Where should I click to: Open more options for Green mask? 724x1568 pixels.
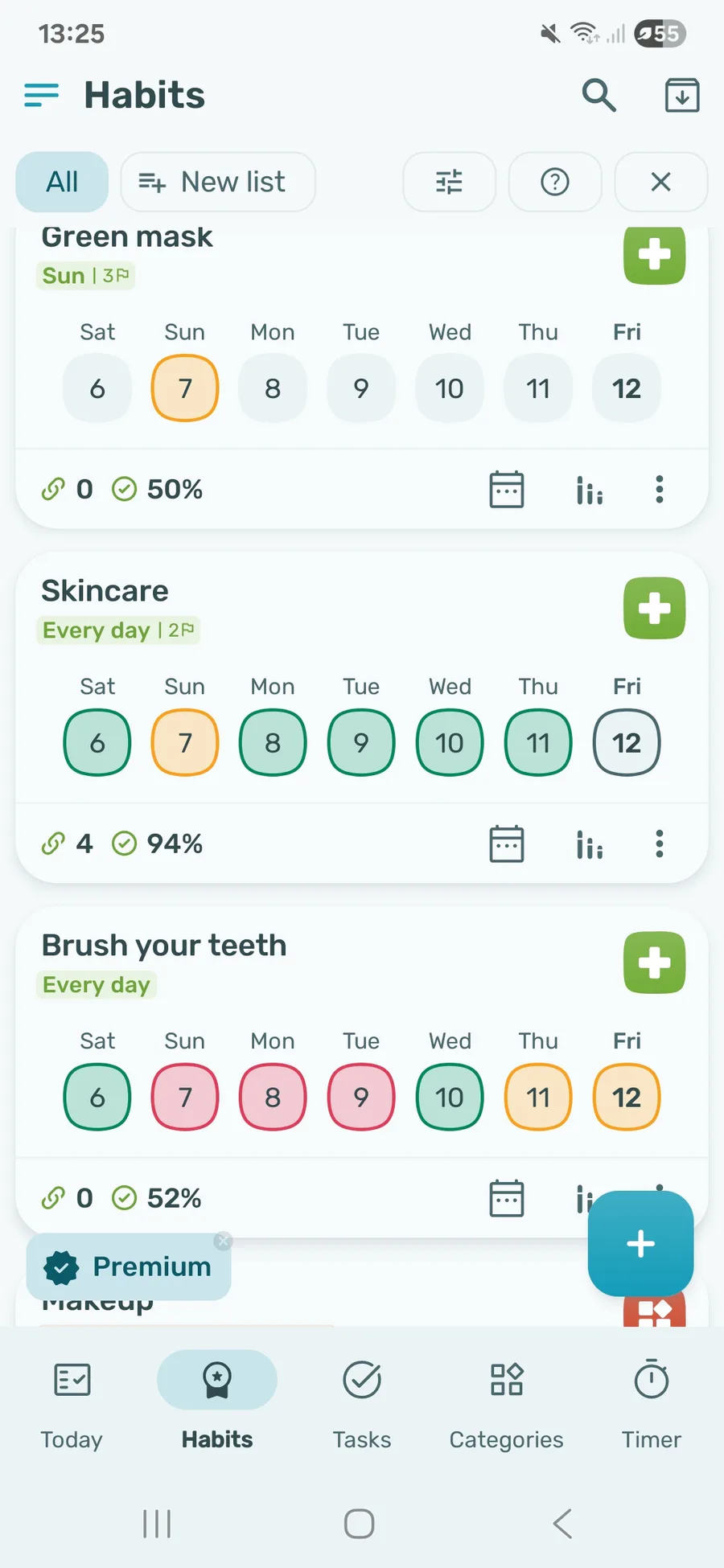coord(660,489)
